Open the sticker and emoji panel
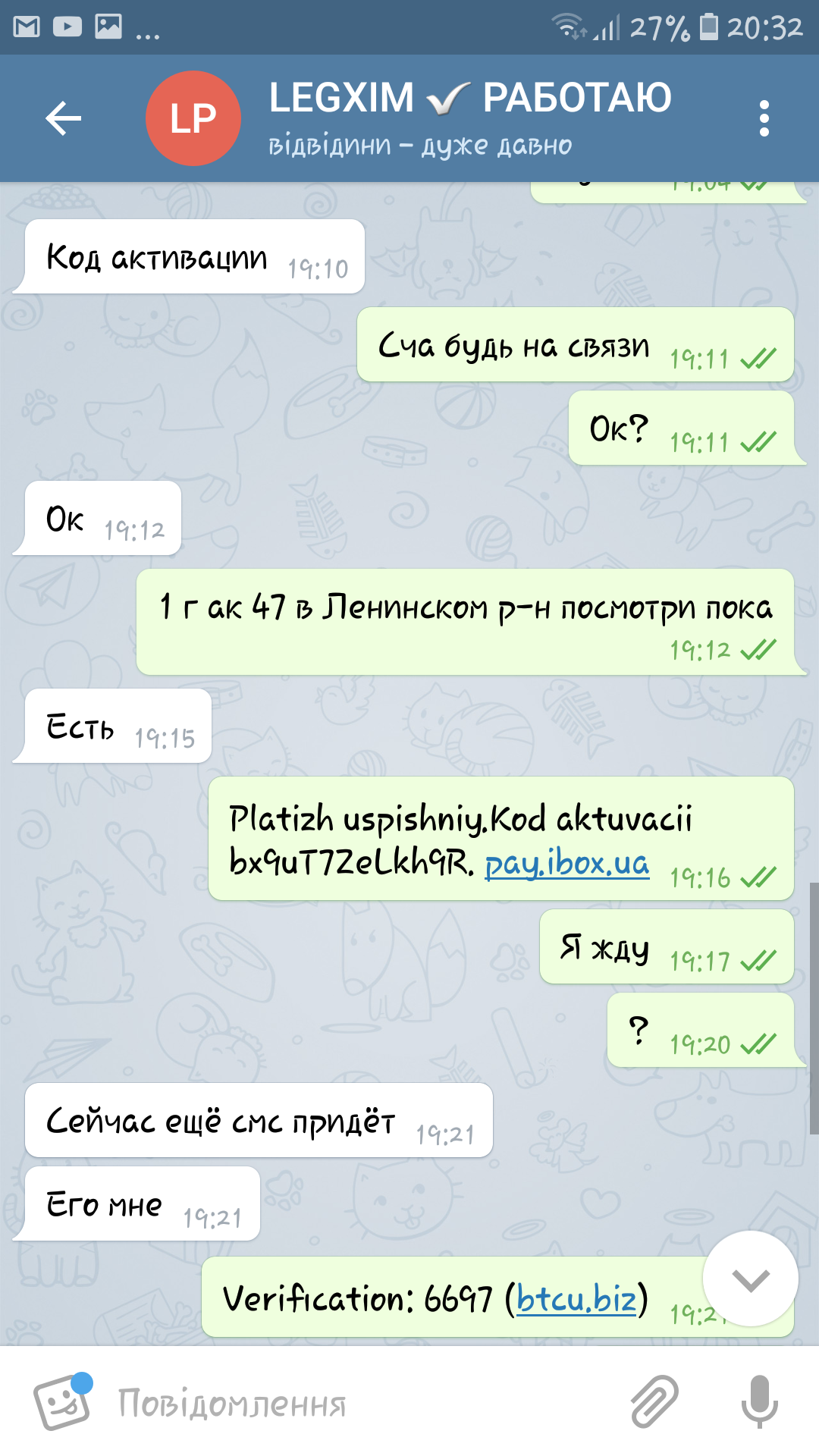This screenshot has width=819, height=1456. pos(63,1401)
